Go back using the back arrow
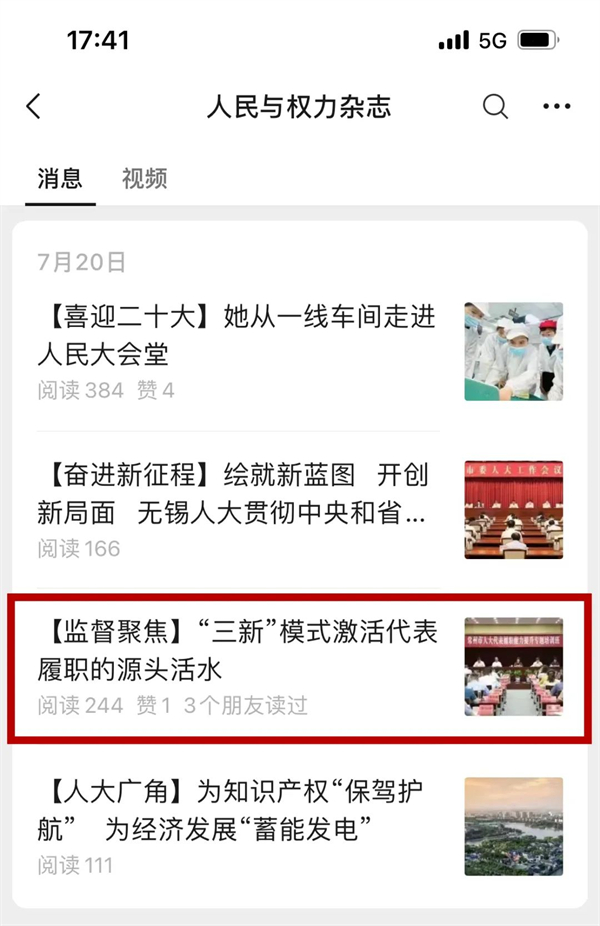Viewport: 600px width, 926px height. 34,106
